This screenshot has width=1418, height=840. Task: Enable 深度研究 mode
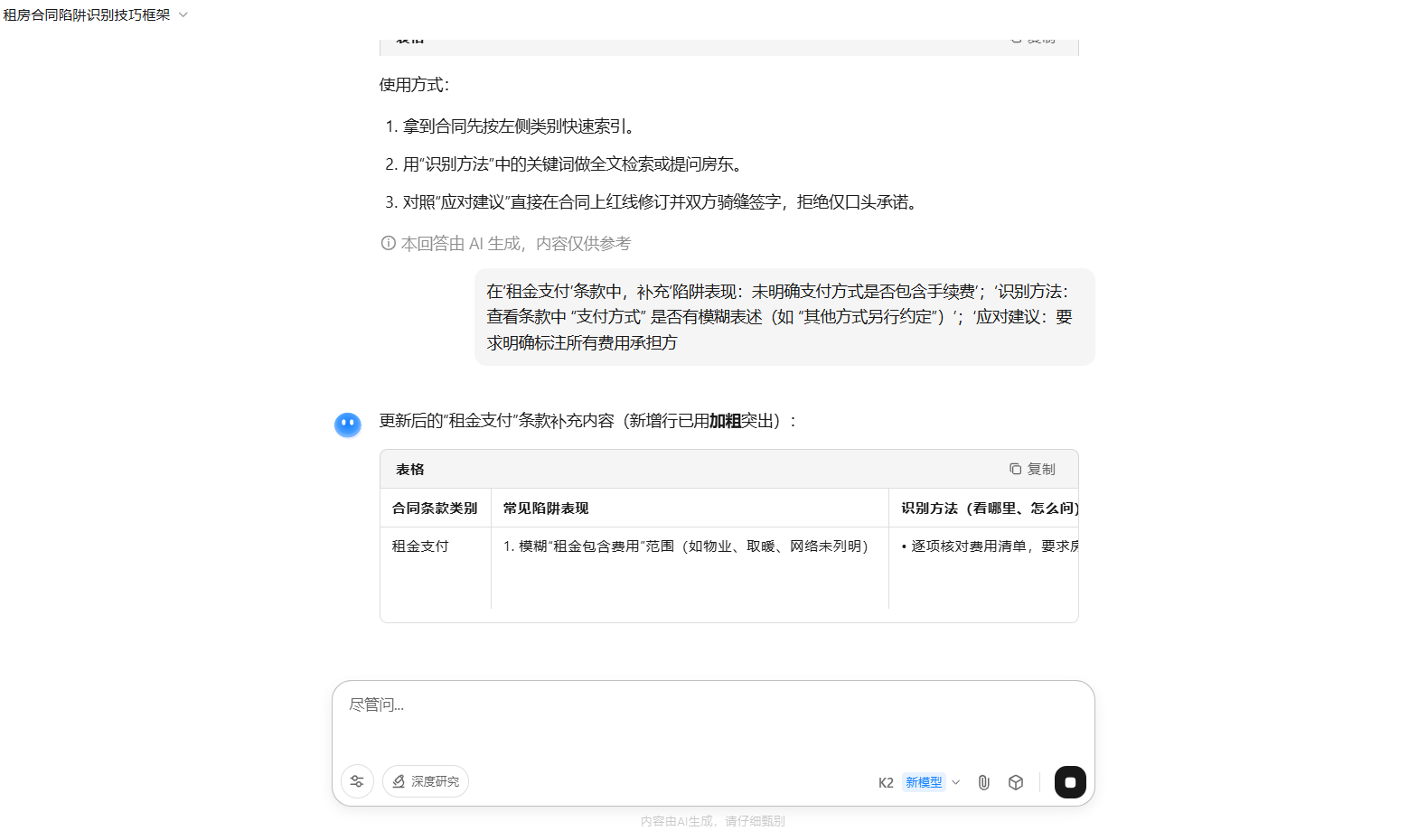click(426, 781)
